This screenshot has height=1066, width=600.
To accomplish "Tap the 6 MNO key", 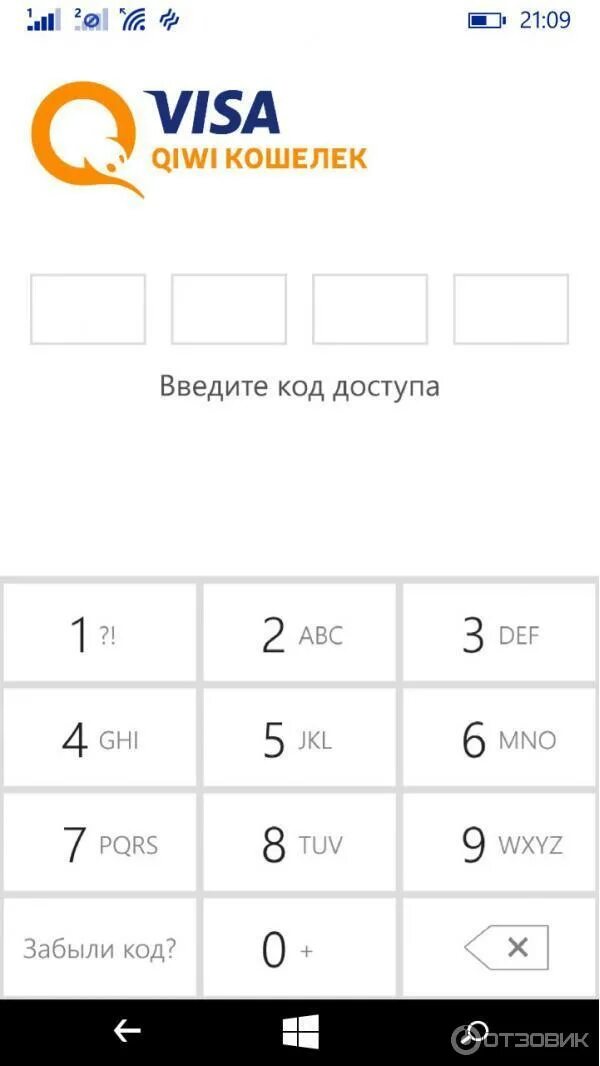I will (499, 738).
